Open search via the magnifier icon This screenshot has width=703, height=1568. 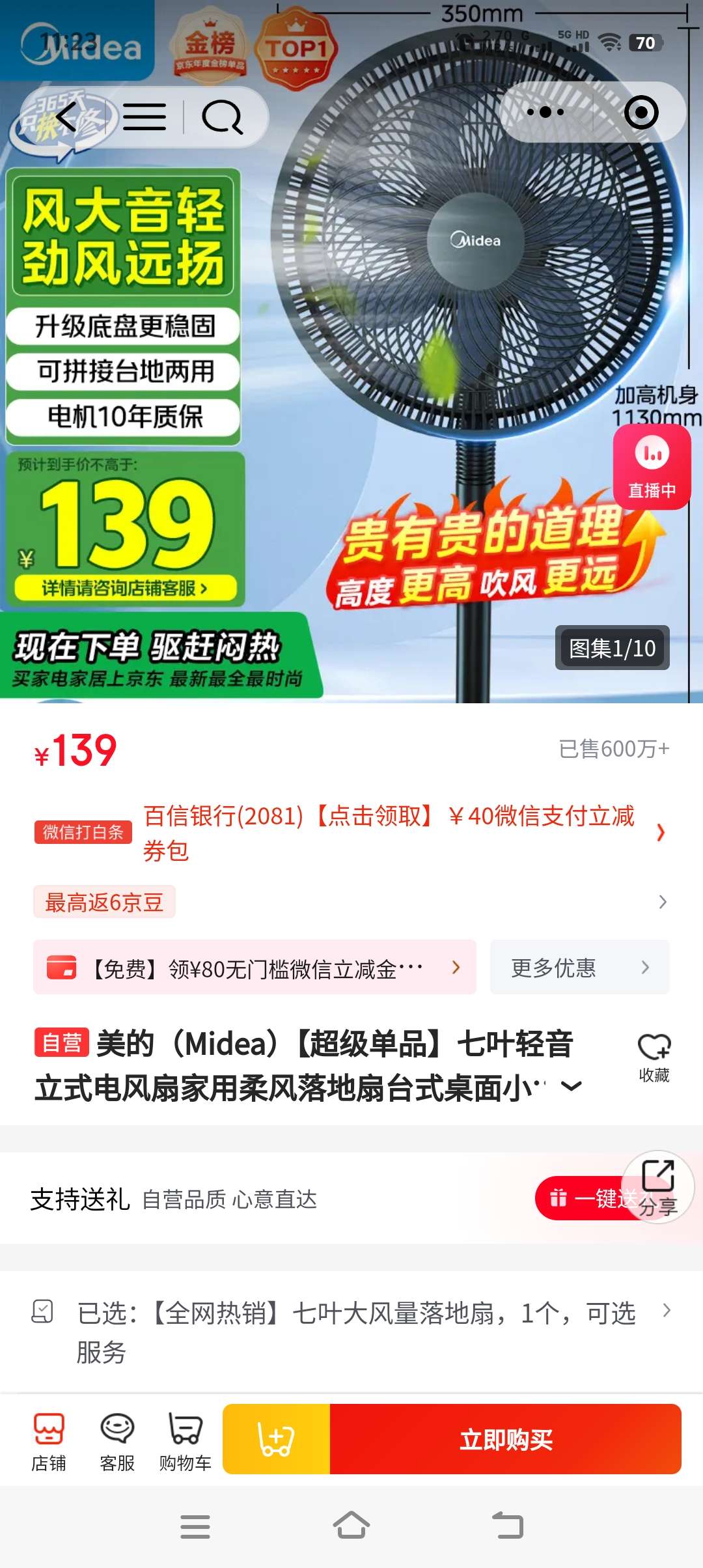point(222,117)
